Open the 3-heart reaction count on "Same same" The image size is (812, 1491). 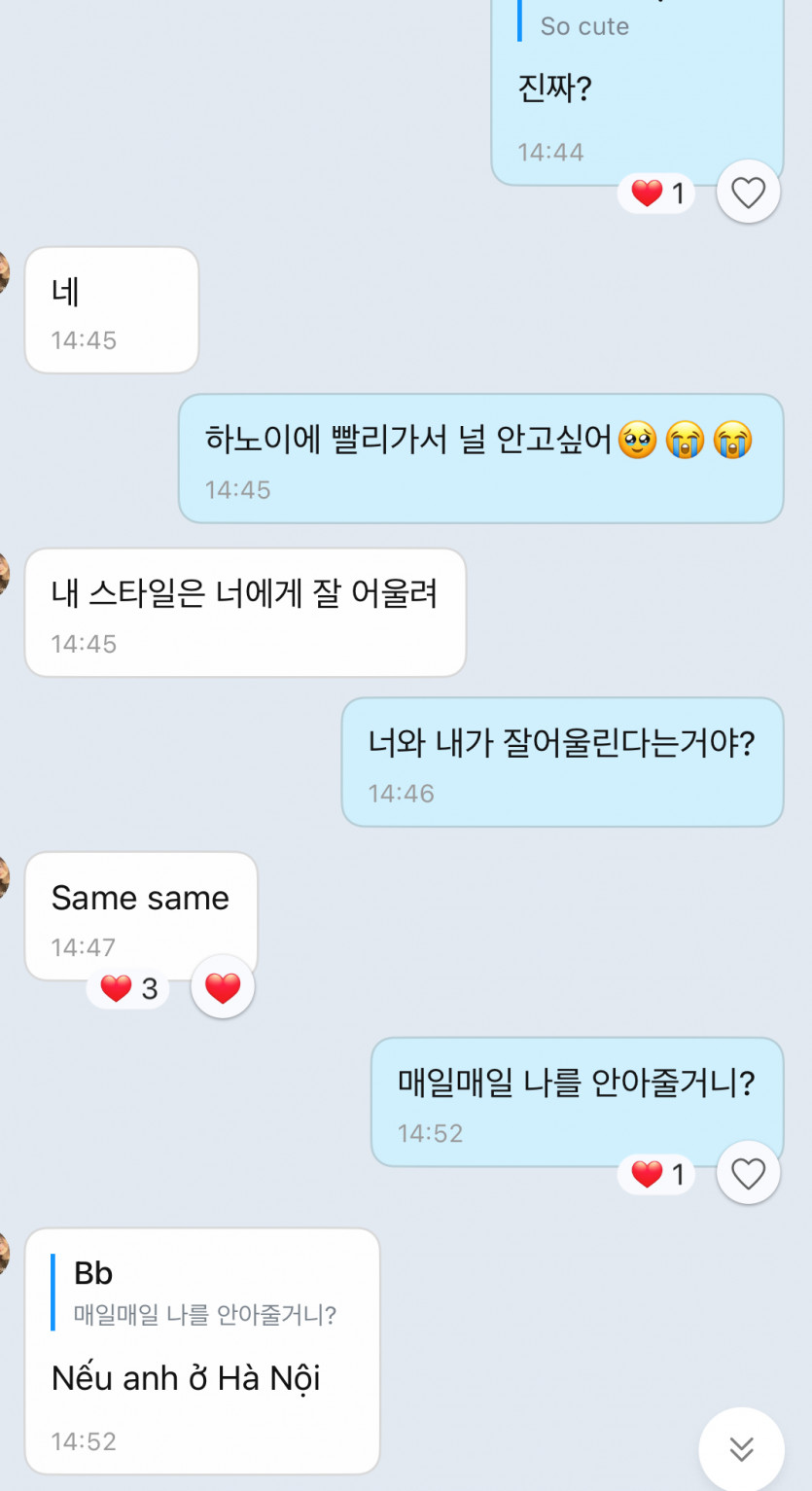128,989
